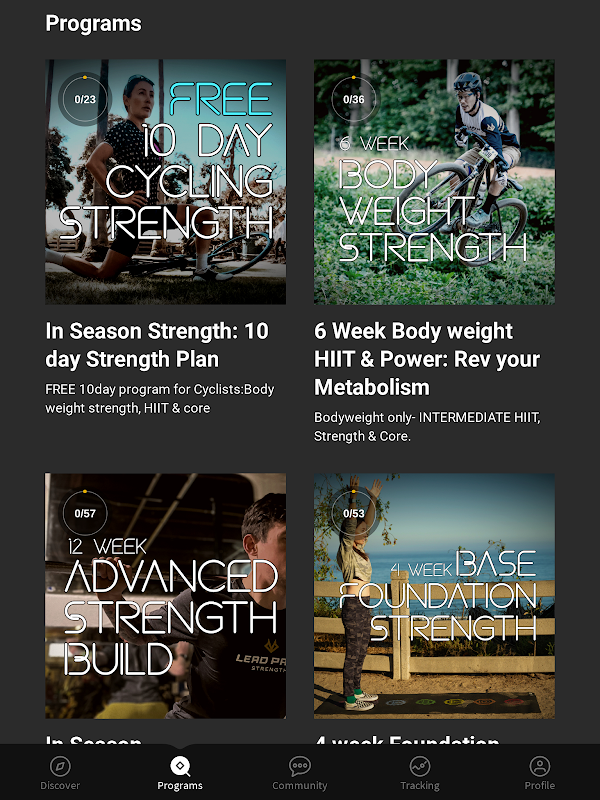This screenshot has width=600, height=800.
Task: Open the Free 10 Day Cycling Strength program
Action: 165,182
